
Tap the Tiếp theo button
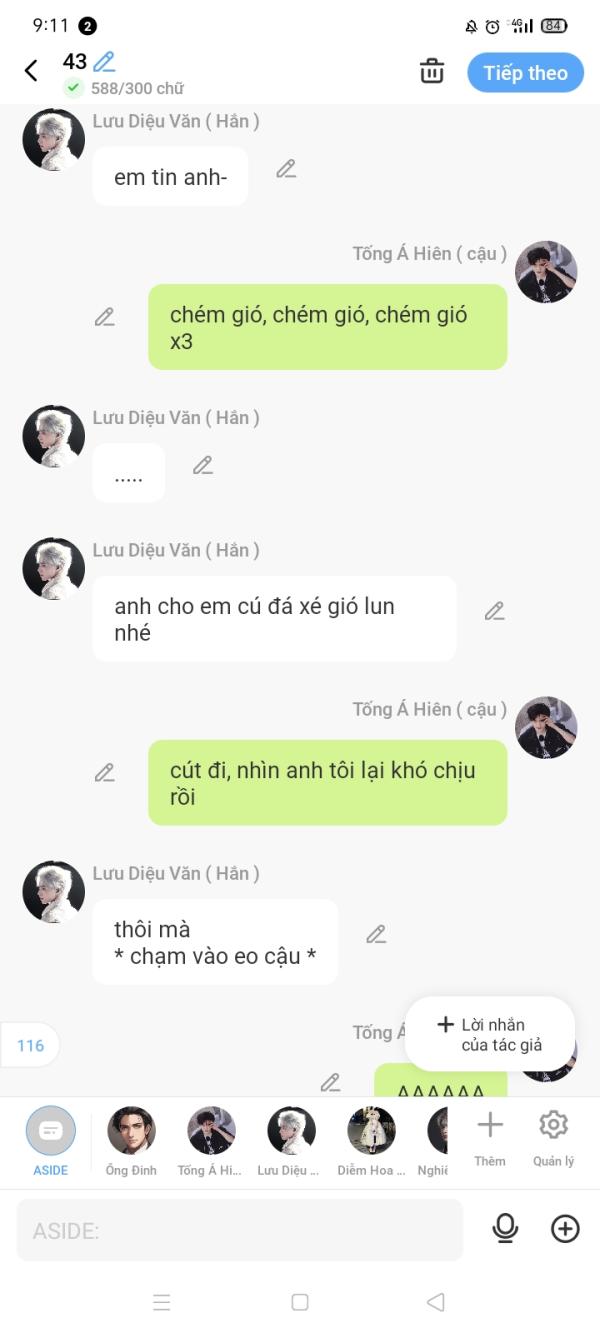(x=525, y=72)
